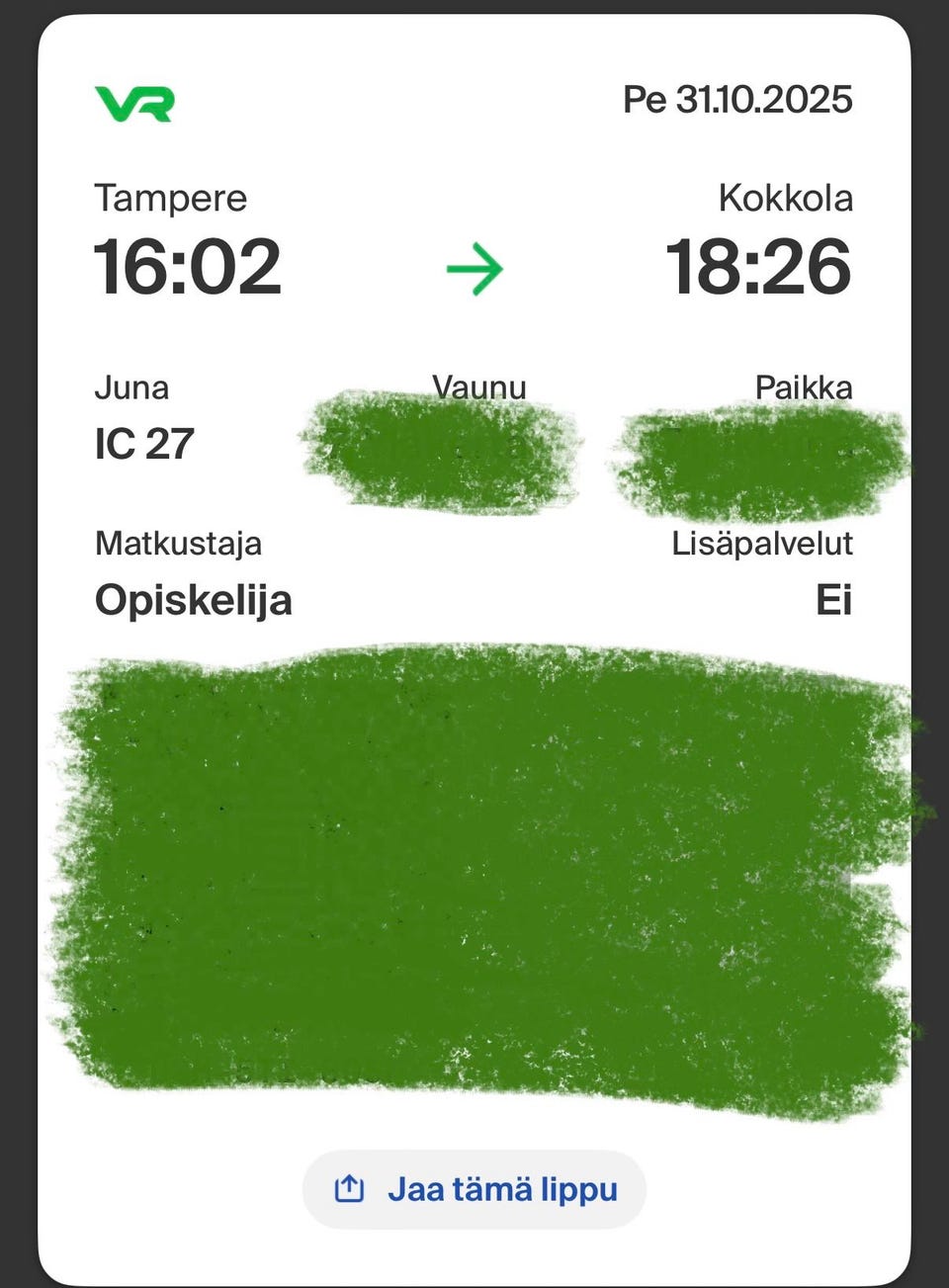Image resolution: width=949 pixels, height=1288 pixels.
Task: Click the Lisäpalvelut label
Action: pos(761,543)
